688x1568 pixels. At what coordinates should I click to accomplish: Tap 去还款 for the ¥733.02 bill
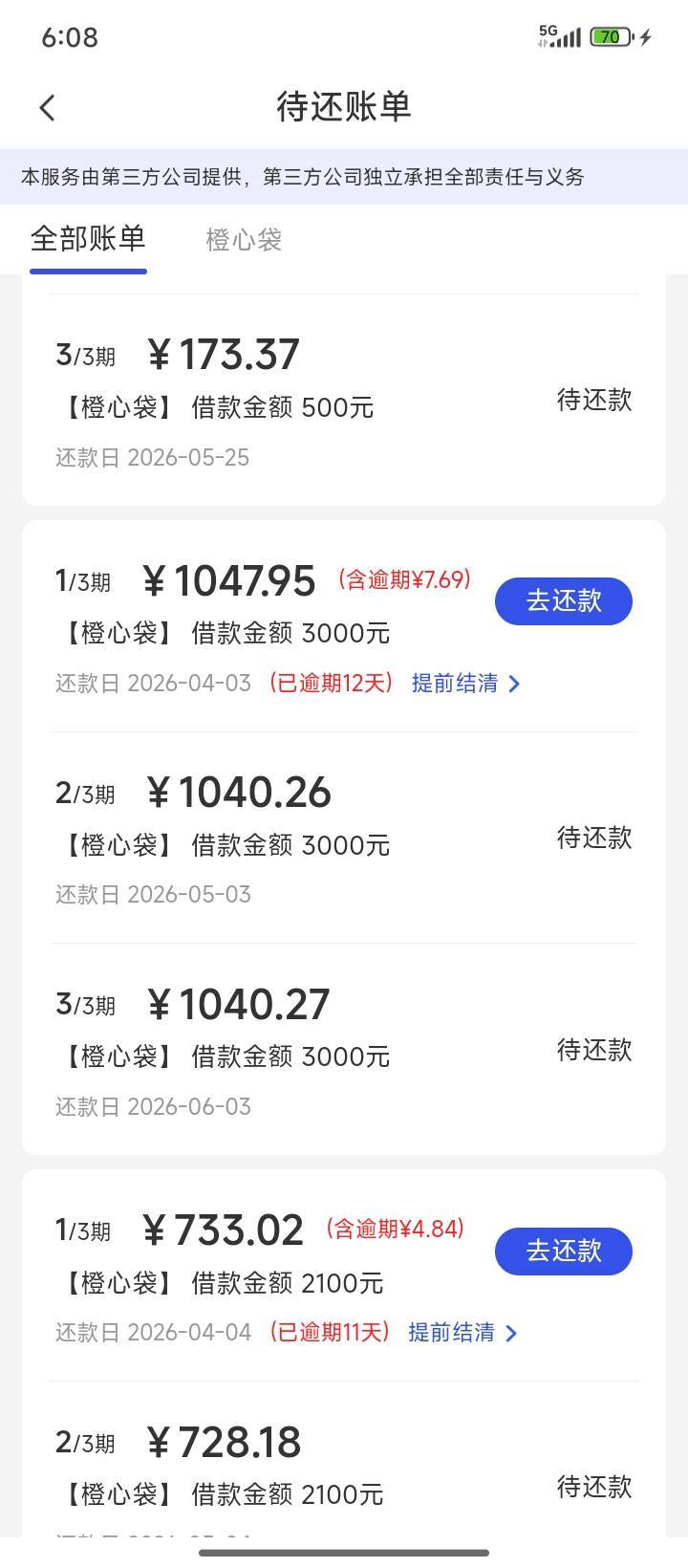[x=563, y=1251]
